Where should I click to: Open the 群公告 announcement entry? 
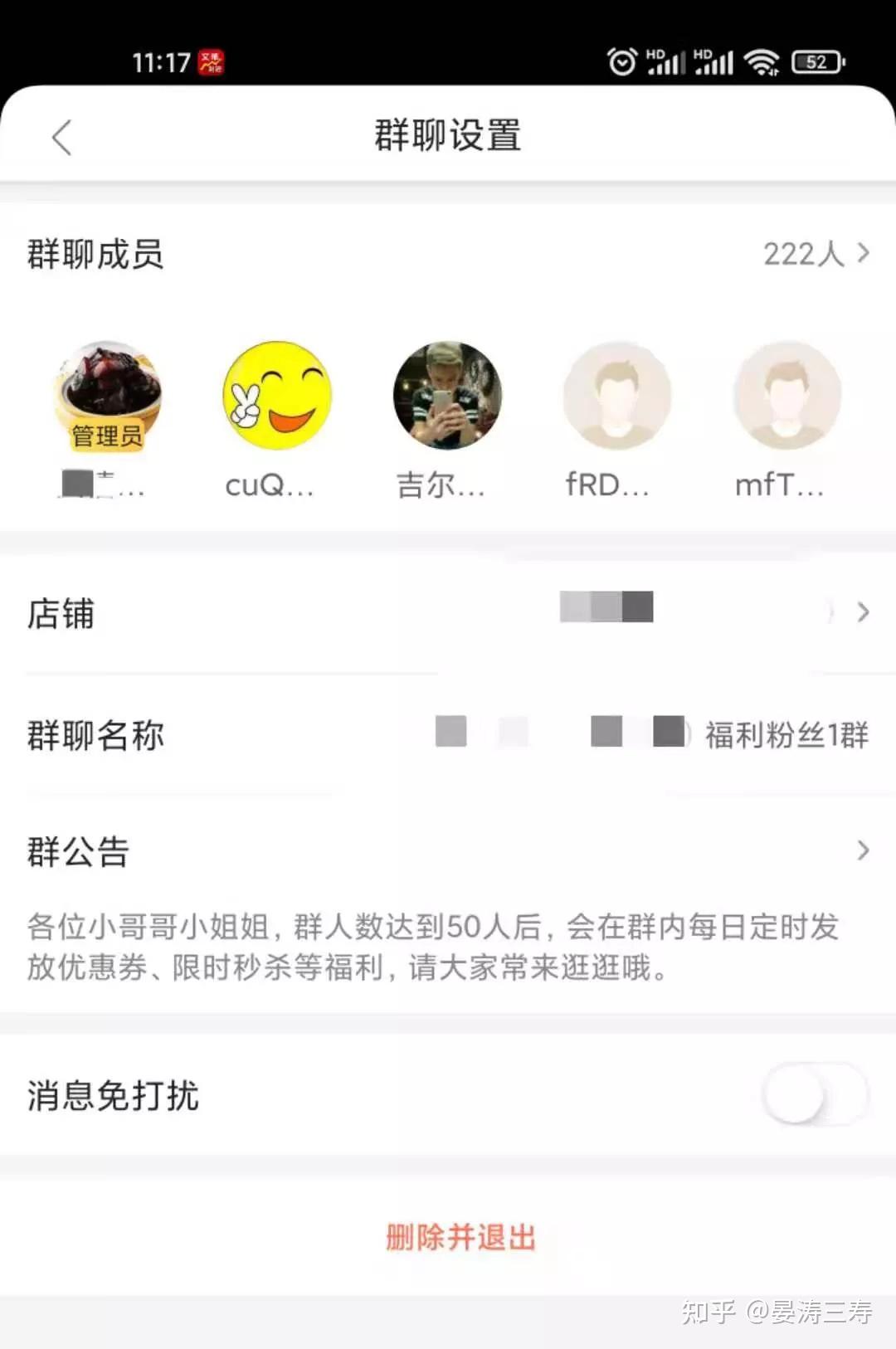coord(448,850)
